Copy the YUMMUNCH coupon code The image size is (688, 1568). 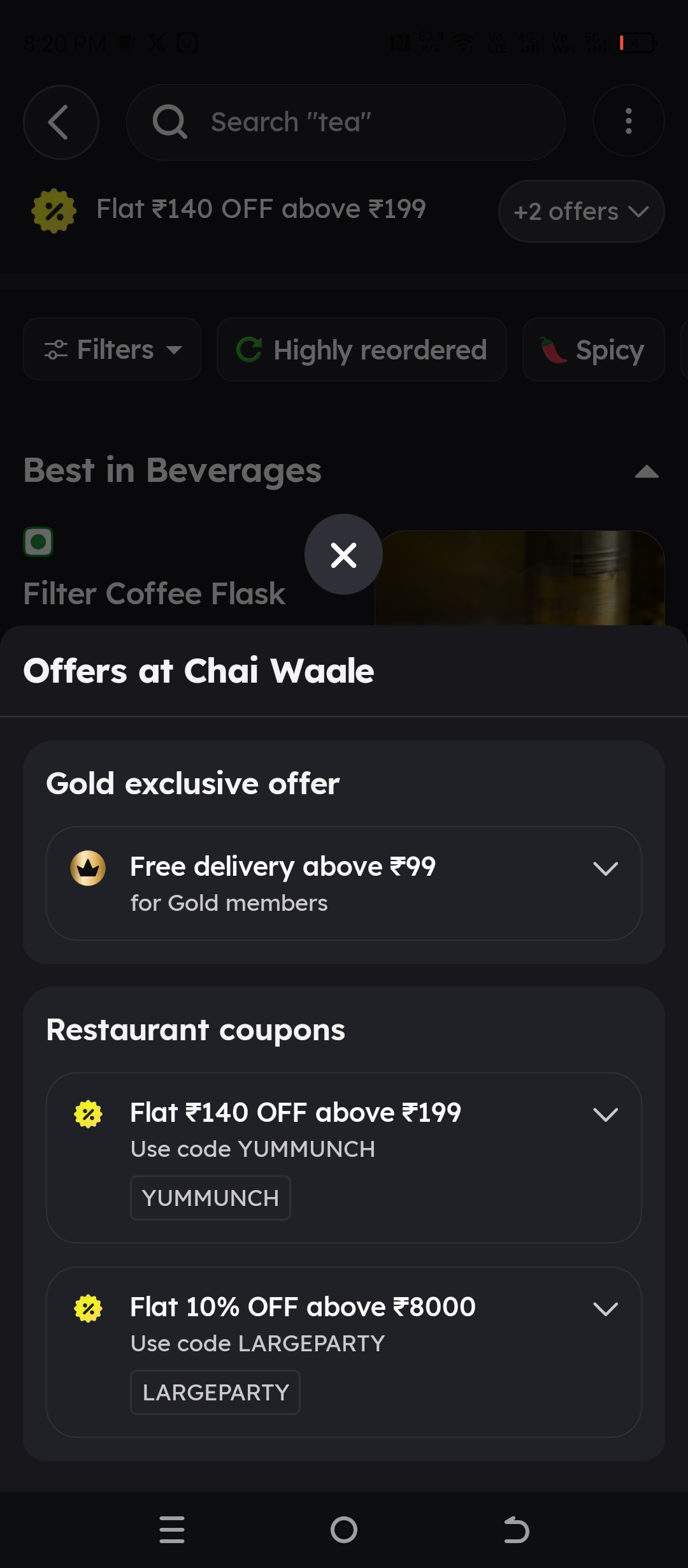[x=210, y=1198]
